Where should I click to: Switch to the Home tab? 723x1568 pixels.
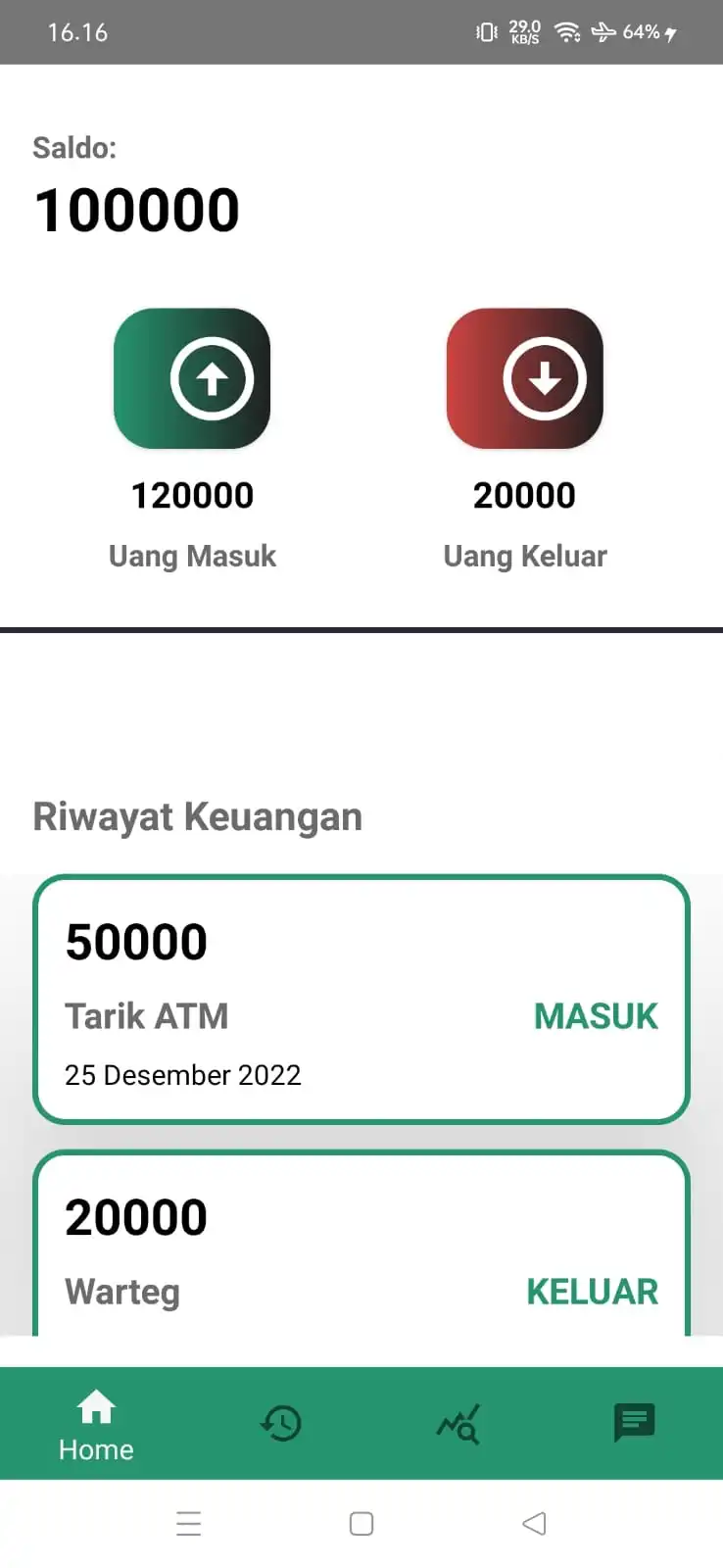coord(96,1424)
